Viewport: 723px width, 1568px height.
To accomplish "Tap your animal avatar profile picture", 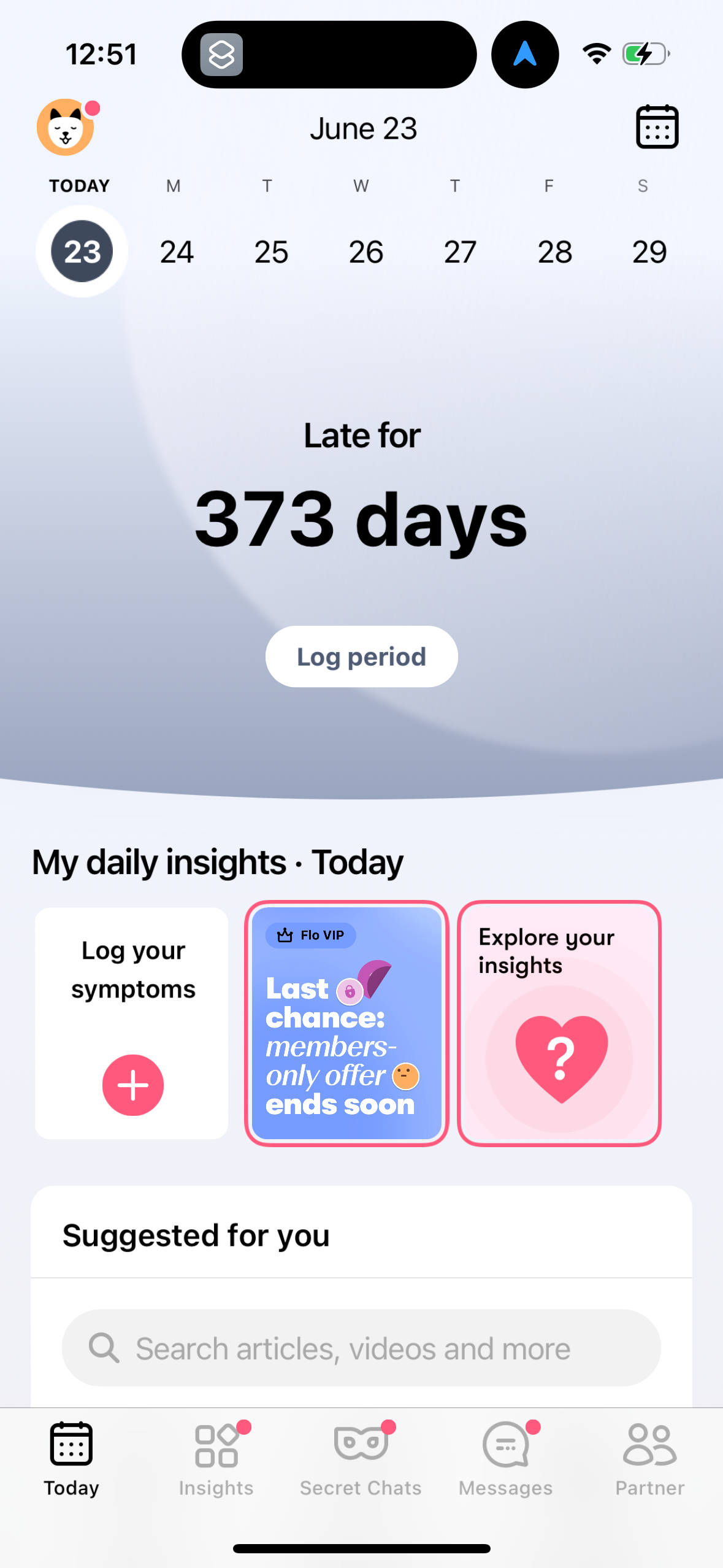I will coord(65,127).
